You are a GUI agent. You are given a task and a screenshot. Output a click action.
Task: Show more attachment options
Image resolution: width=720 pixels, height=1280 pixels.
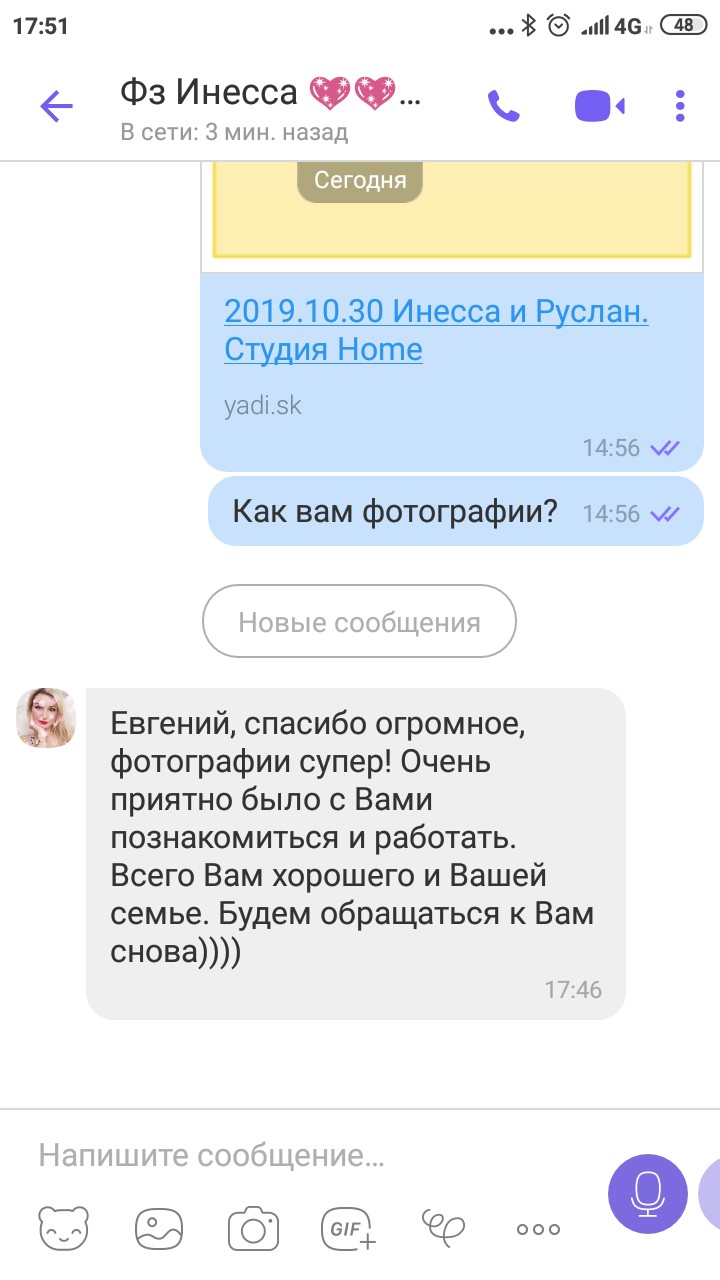click(x=538, y=1229)
